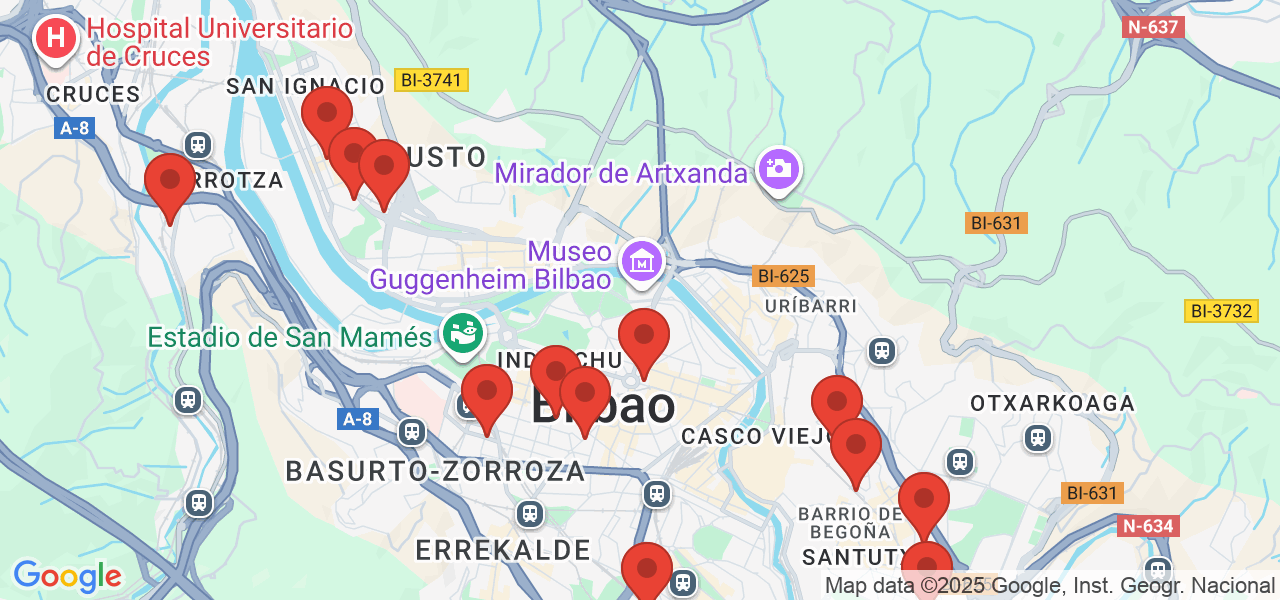
Task: Select the red pin above Bilbao's final letters
Action: coord(643,336)
